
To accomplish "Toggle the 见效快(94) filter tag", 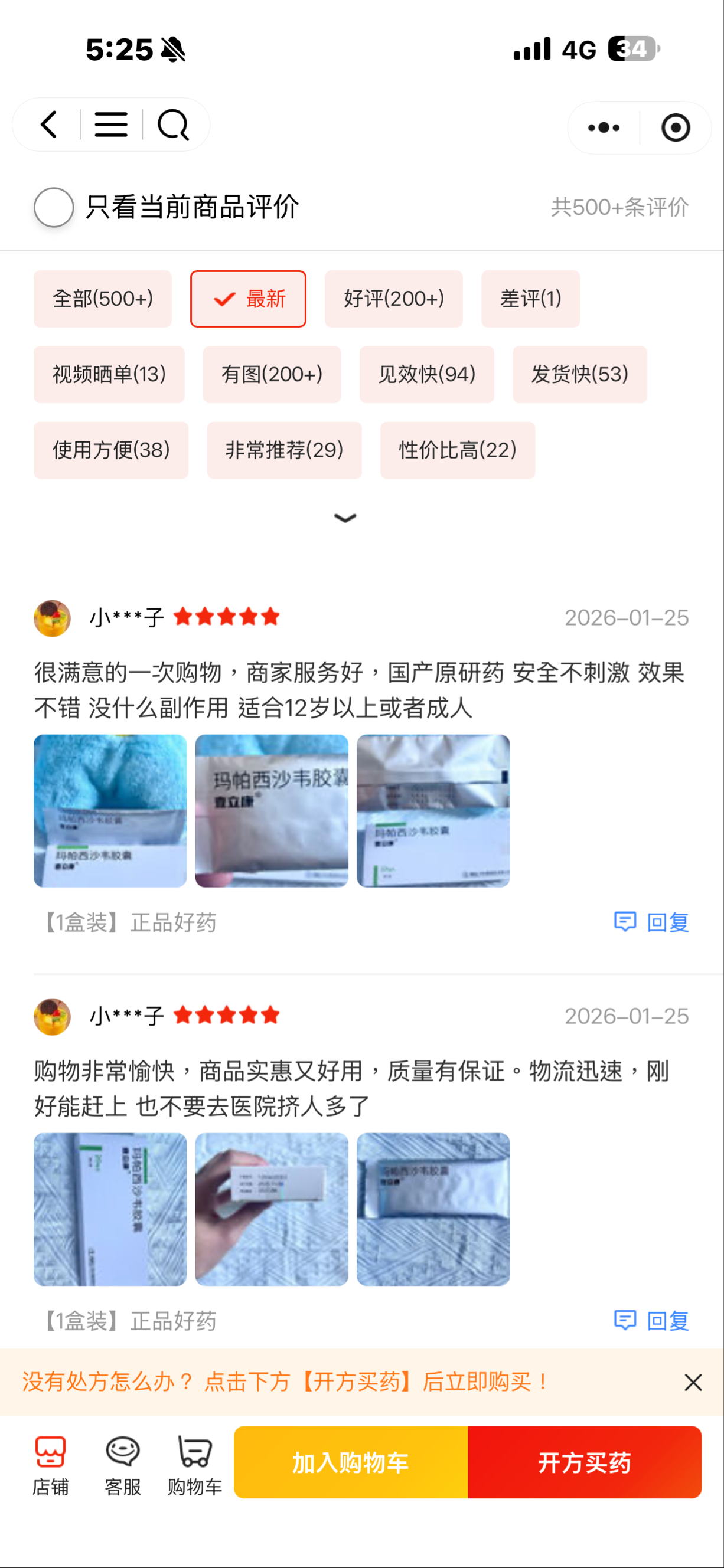I will pyautogui.click(x=427, y=375).
